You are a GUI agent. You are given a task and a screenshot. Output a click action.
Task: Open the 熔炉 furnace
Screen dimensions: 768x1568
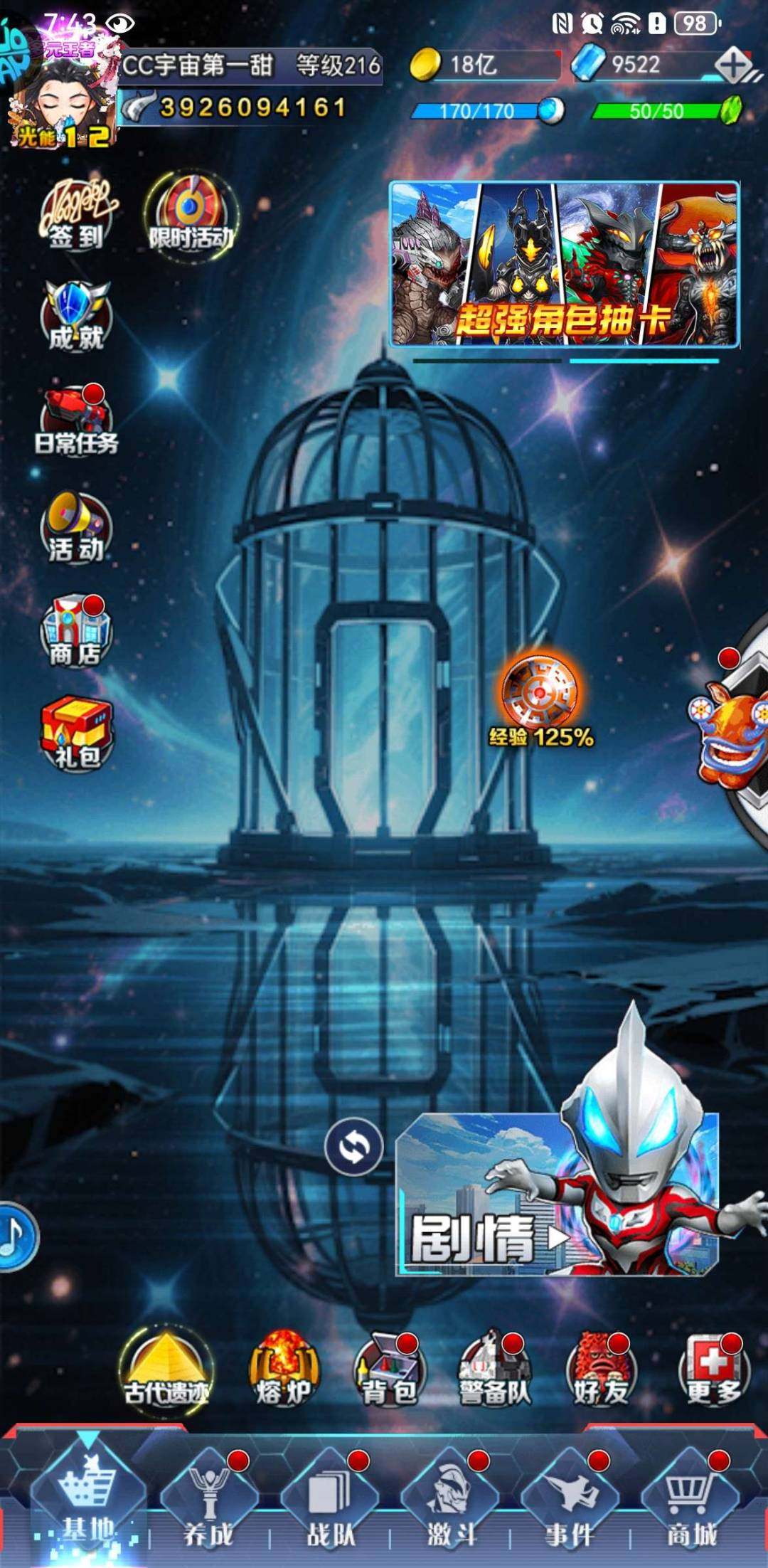(283, 1370)
